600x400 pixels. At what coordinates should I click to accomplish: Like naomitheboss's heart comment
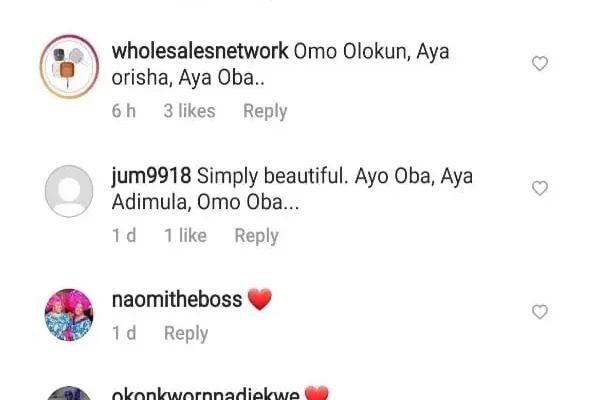539,312
